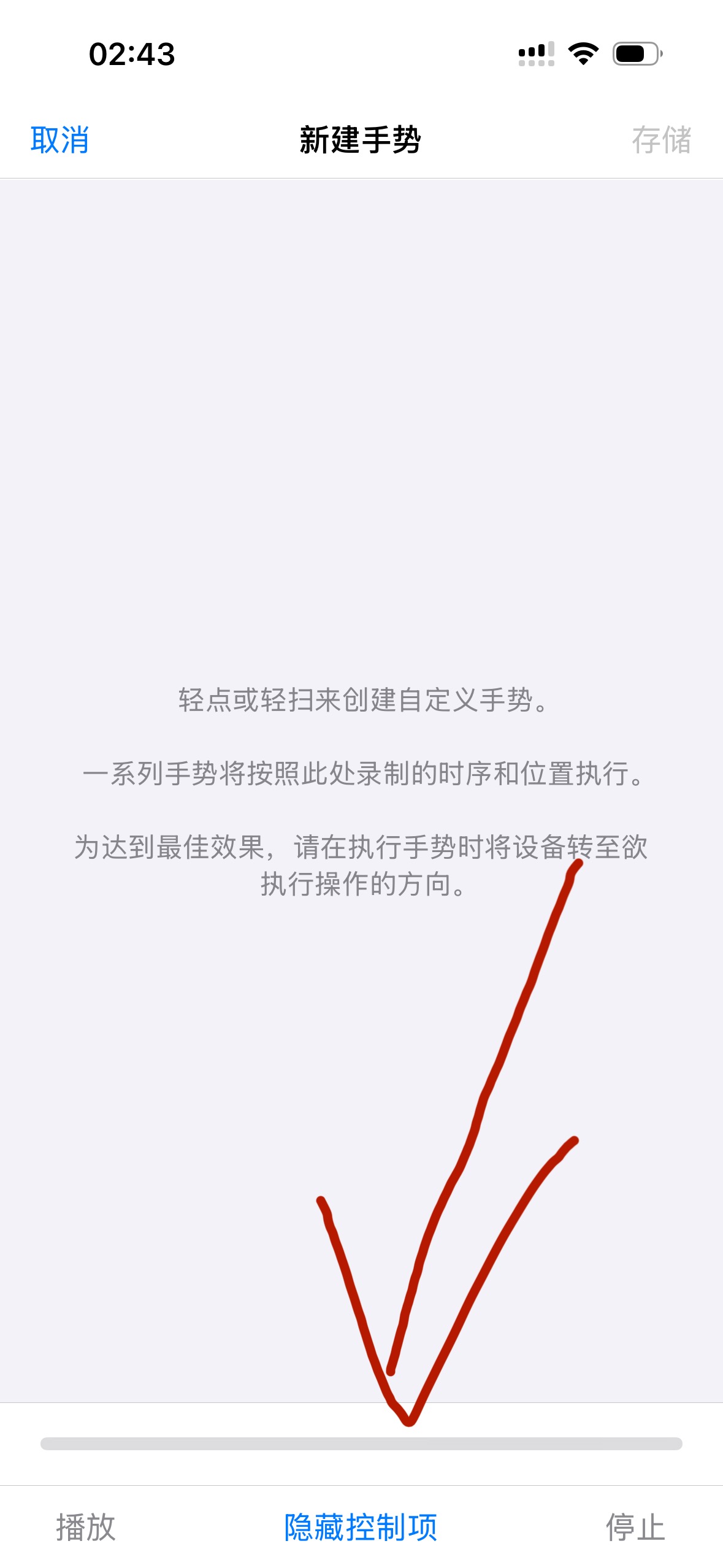Tap 取消 to cancel the new gesture
This screenshot has width=723, height=1568.
tap(59, 140)
